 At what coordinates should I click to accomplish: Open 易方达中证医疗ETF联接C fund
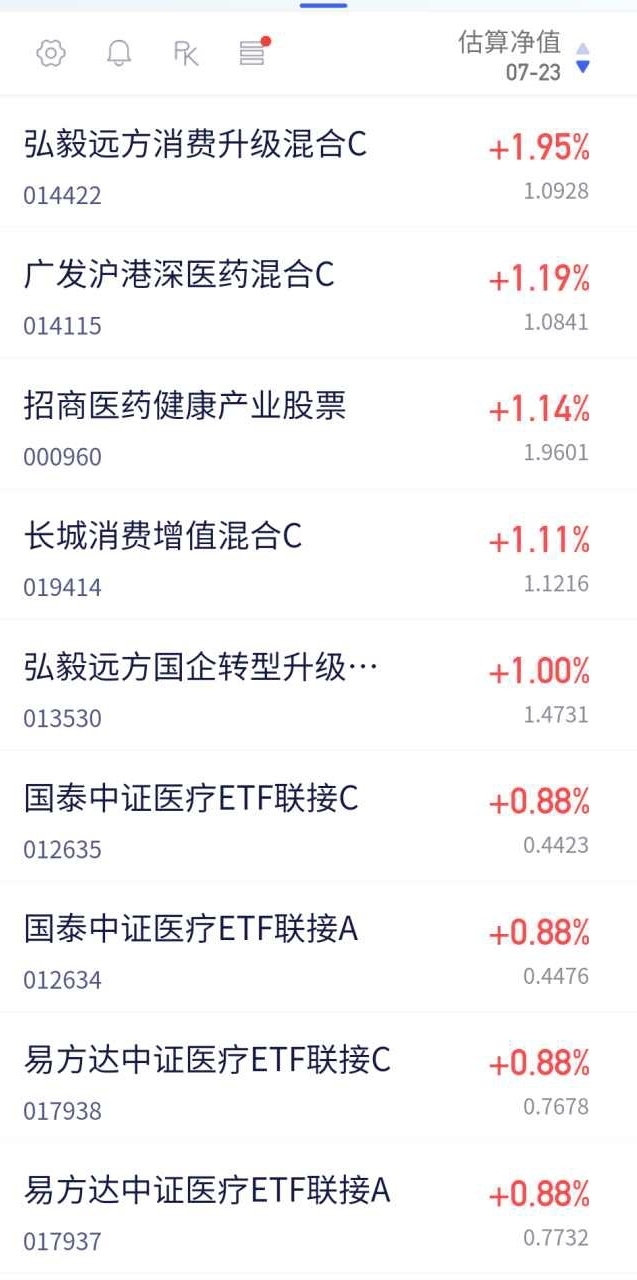pos(318,1079)
